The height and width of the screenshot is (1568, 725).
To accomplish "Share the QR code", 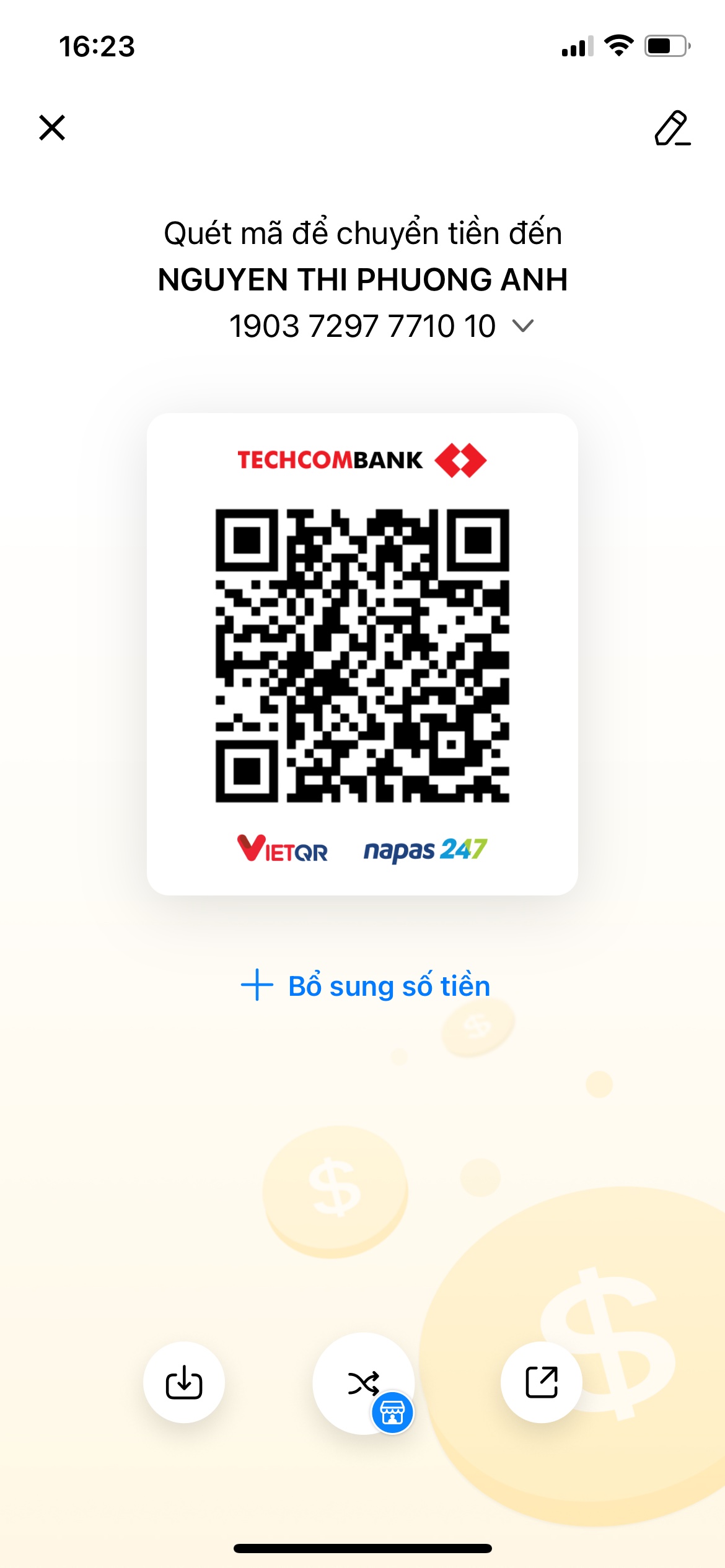I will click(541, 1382).
